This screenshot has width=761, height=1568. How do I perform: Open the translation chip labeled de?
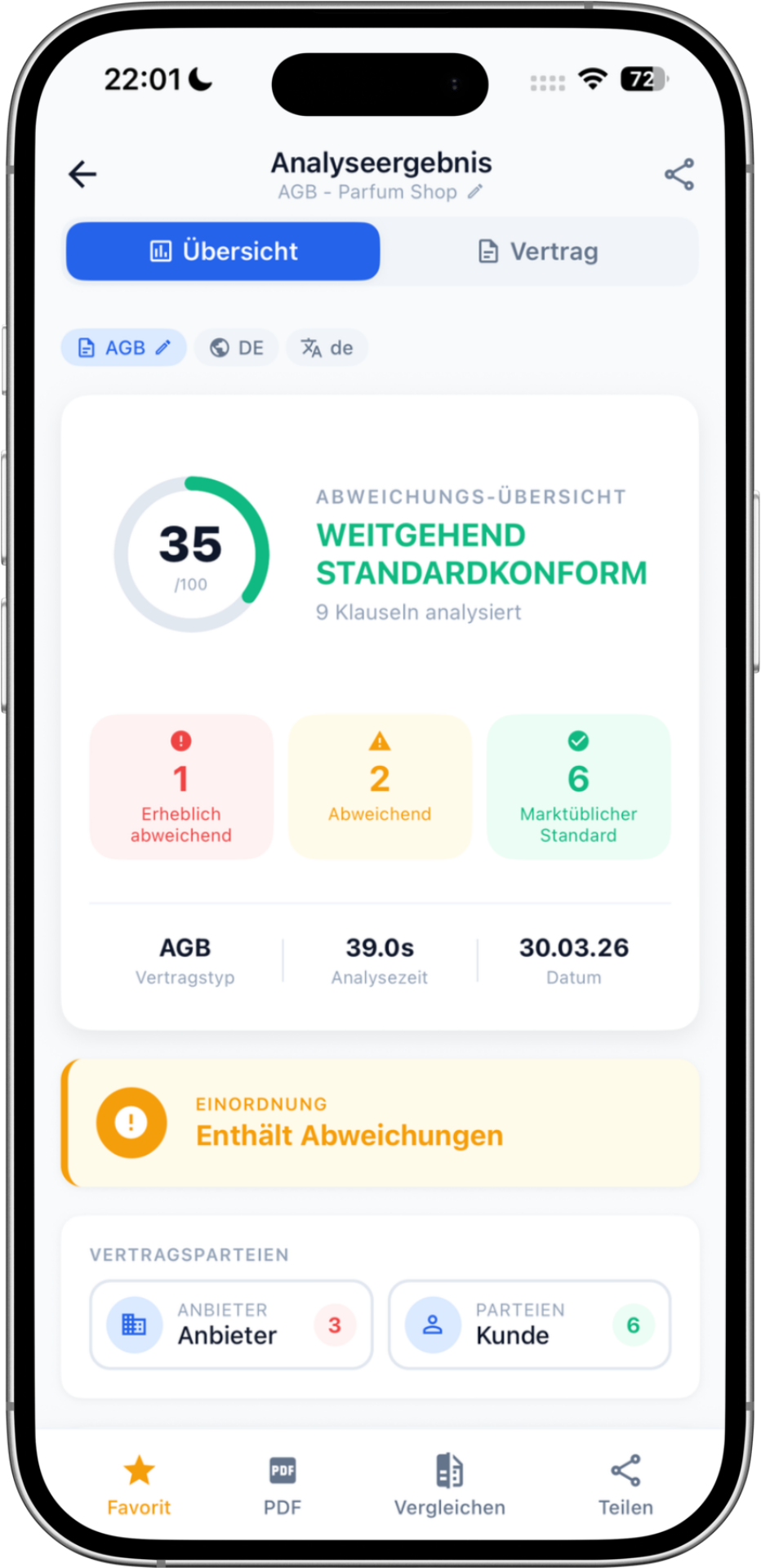coord(326,347)
